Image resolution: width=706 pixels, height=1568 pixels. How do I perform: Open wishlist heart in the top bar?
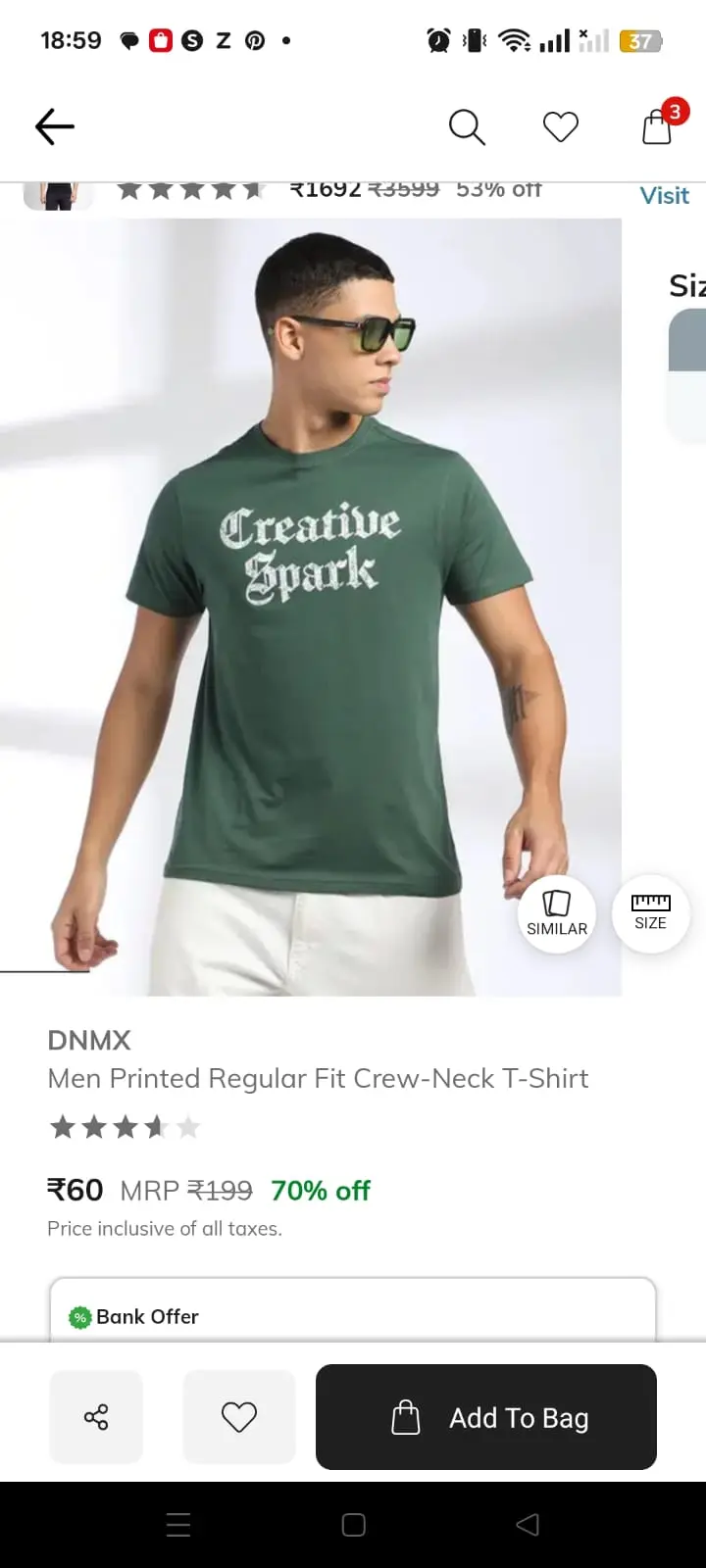561,126
